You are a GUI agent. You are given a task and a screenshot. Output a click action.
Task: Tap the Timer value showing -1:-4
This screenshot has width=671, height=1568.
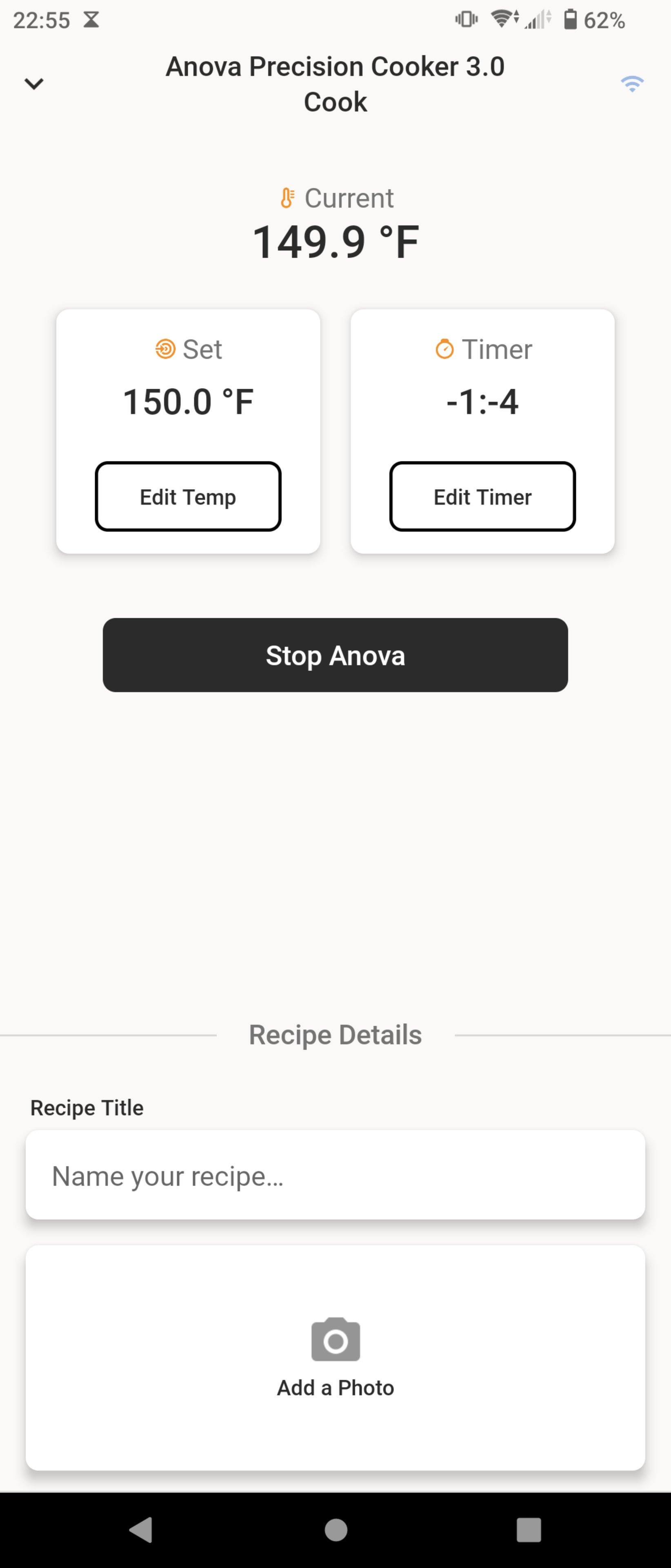tap(482, 402)
